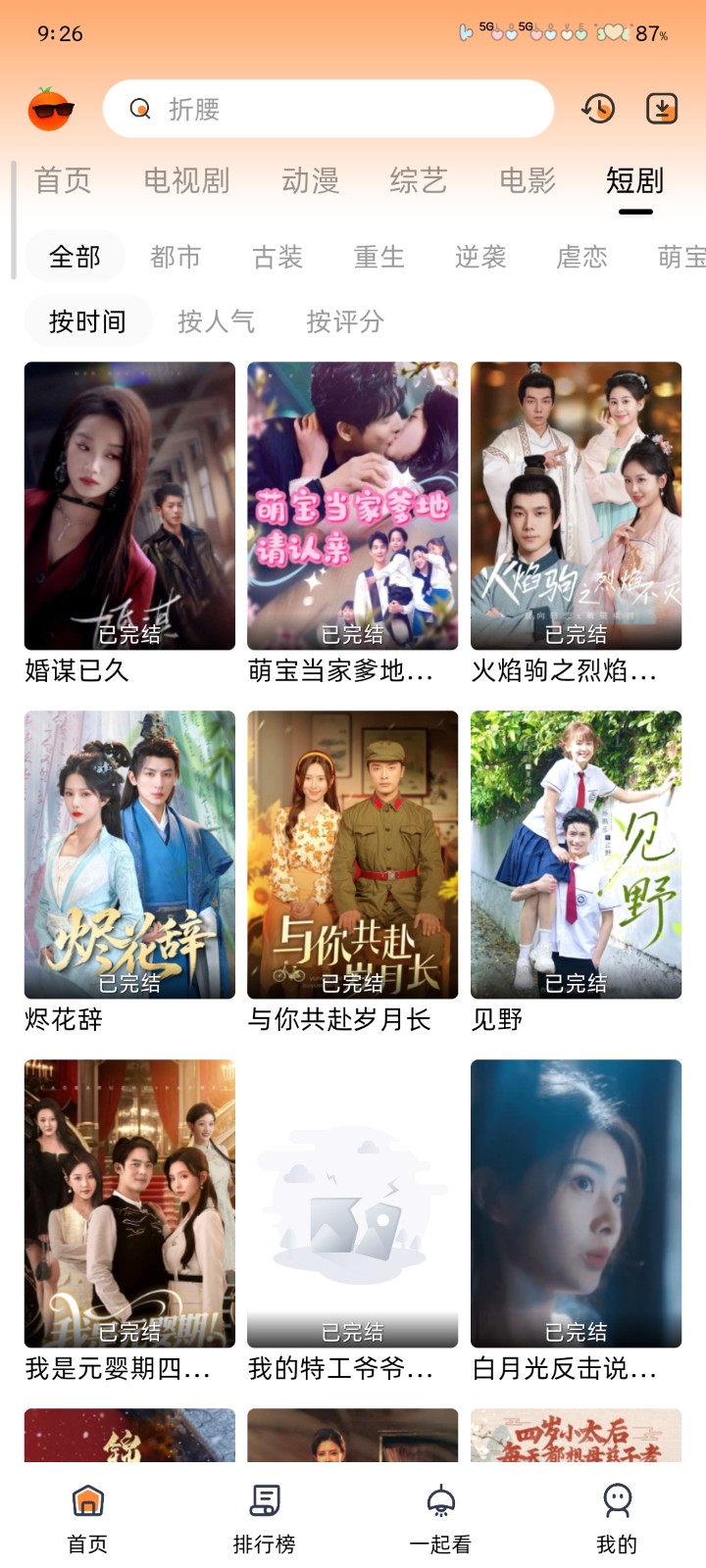
Task: Open the 一起看 tab
Action: 440,1517
